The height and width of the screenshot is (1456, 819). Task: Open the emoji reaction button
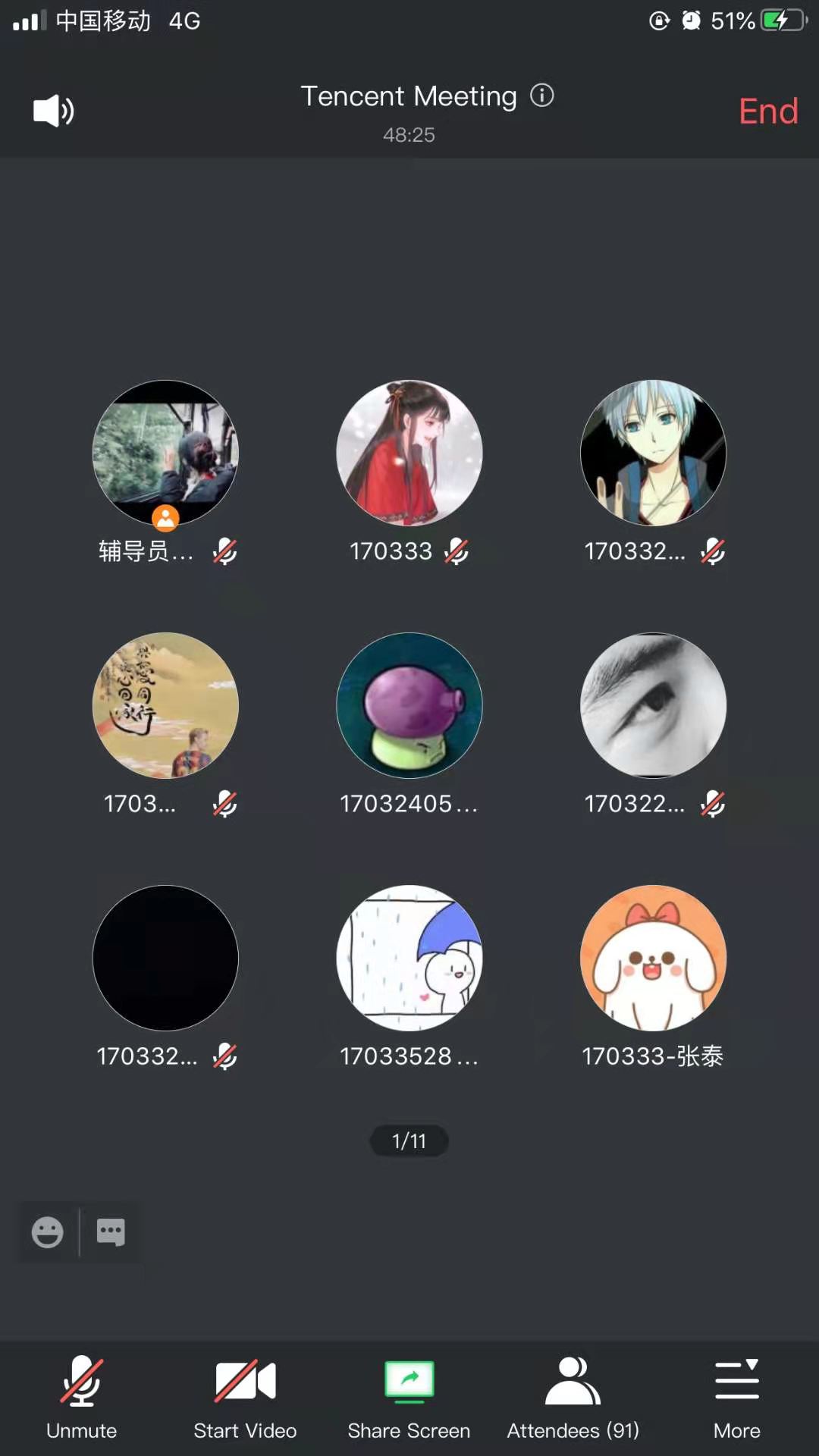click(x=48, y=1232)
